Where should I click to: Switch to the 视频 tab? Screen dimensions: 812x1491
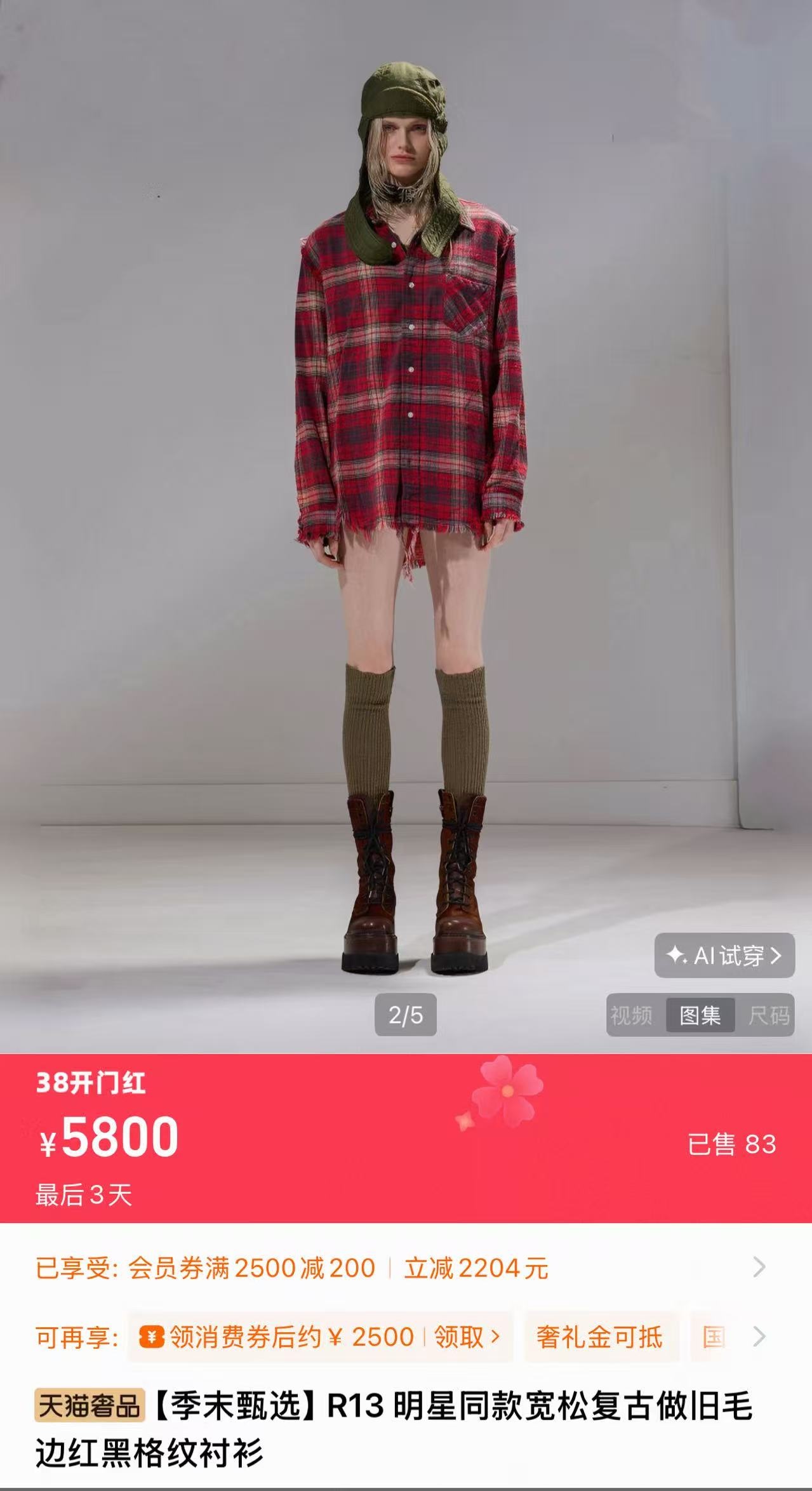631,1015
